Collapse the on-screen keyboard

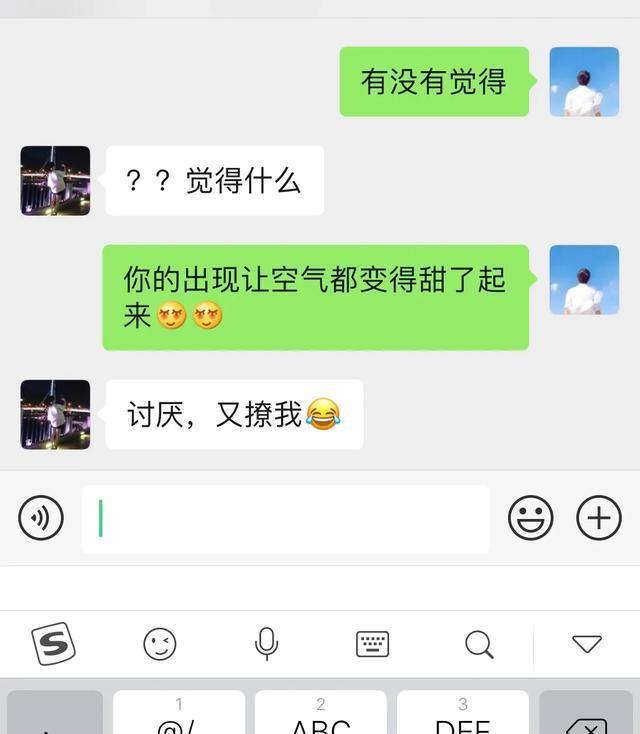[586, 644]
